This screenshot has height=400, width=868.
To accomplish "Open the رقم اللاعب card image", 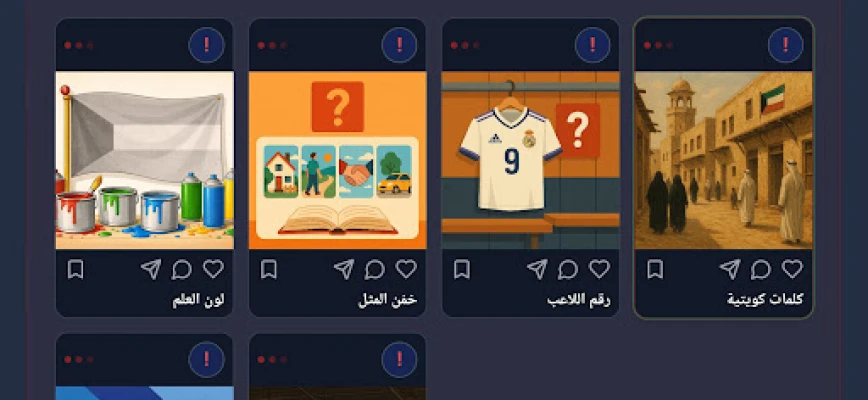I will pyautogui.click(x=530, y=160).
